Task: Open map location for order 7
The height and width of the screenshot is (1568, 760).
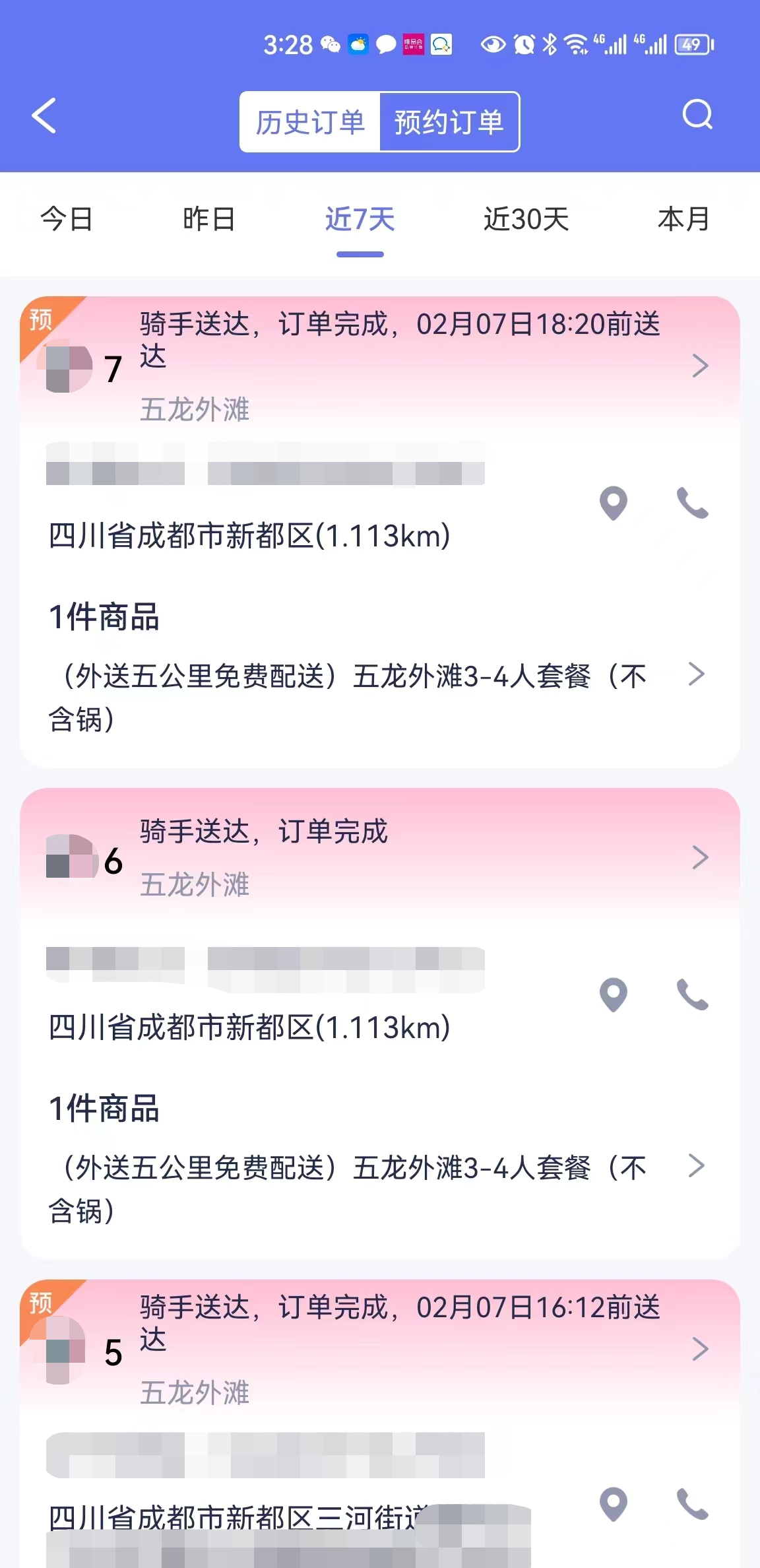Action: 613,504
